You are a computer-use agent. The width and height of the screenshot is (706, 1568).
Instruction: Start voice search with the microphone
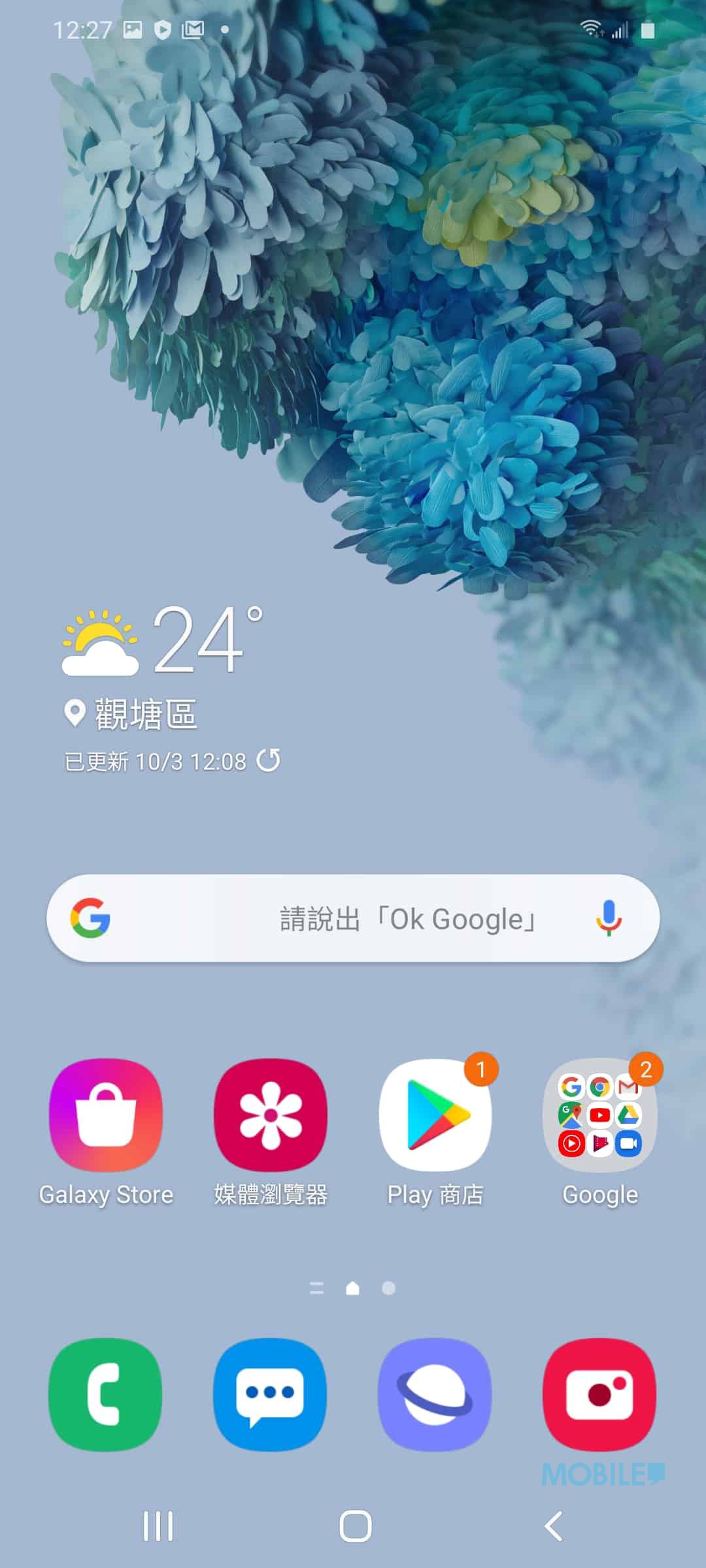click(x=609, y=918)
